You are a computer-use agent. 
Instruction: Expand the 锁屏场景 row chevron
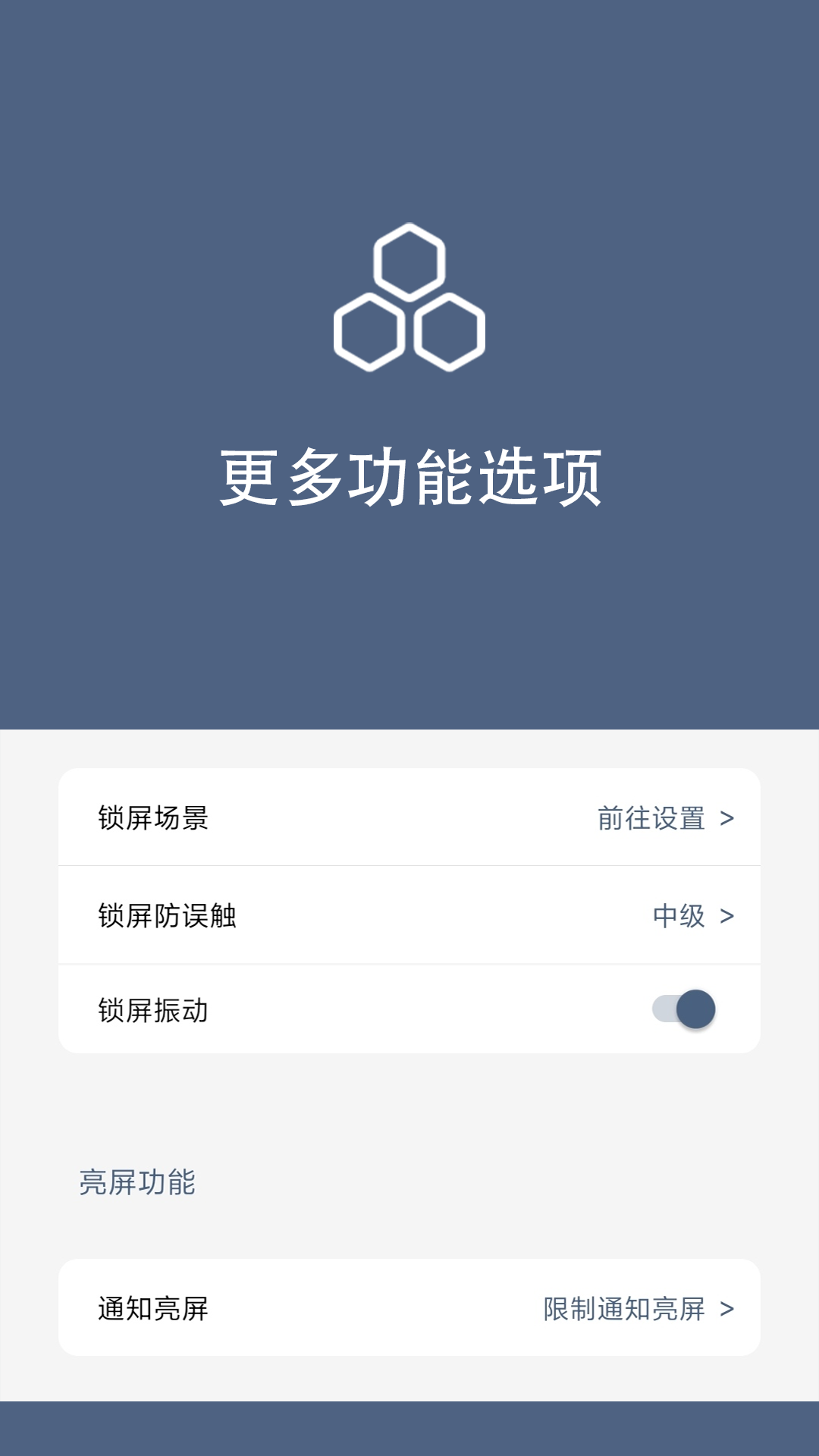(x=728, y=819)
